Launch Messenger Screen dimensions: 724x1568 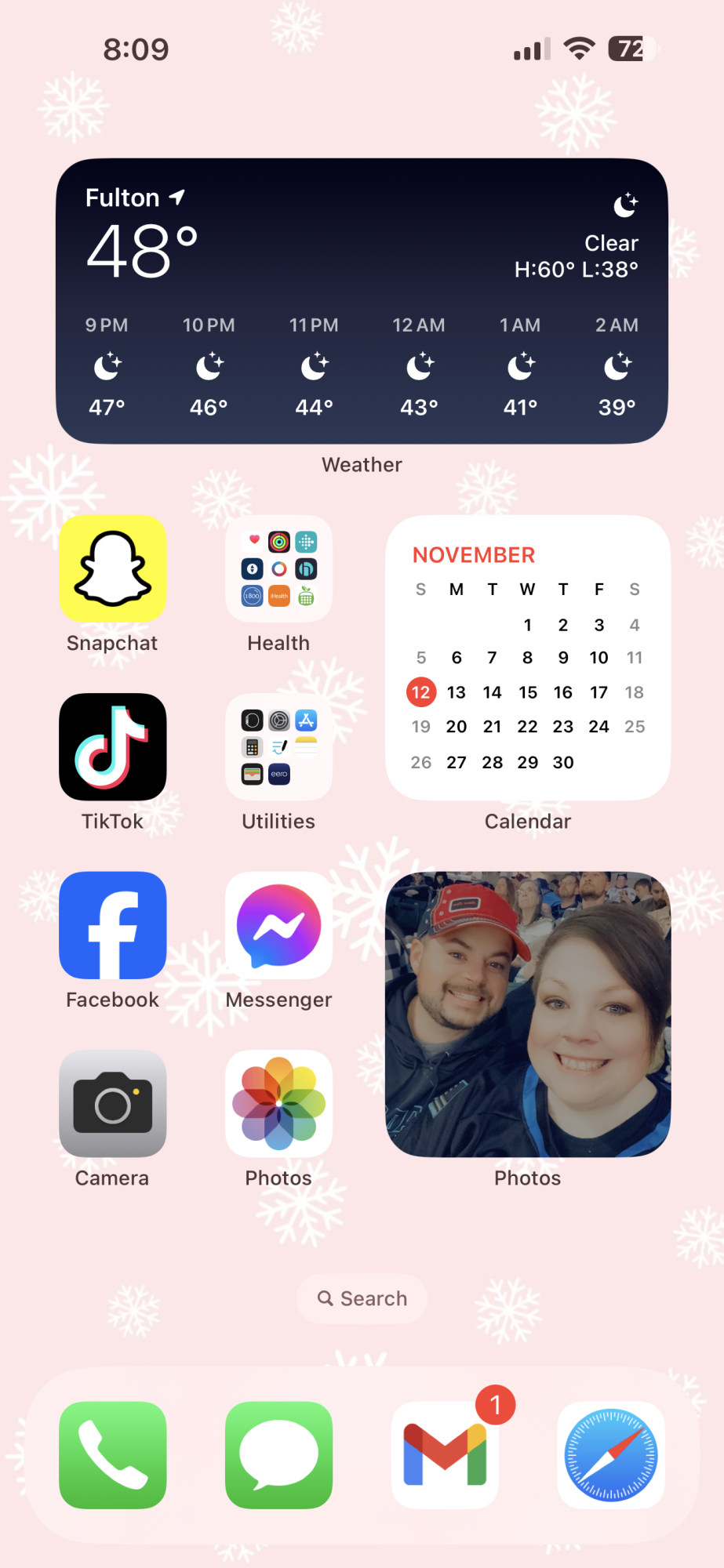point(278,926)
